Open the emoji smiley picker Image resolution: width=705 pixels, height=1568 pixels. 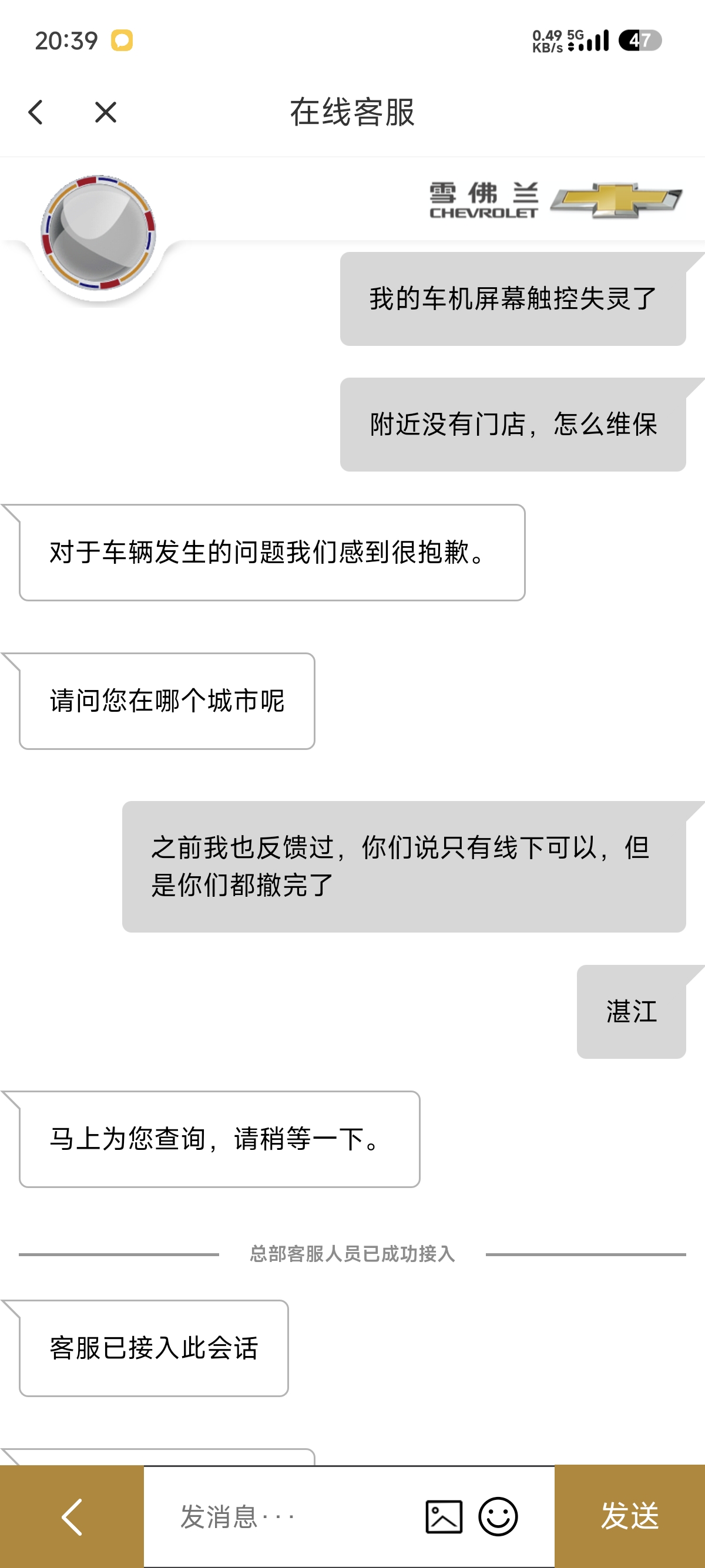coord(498,1516)
